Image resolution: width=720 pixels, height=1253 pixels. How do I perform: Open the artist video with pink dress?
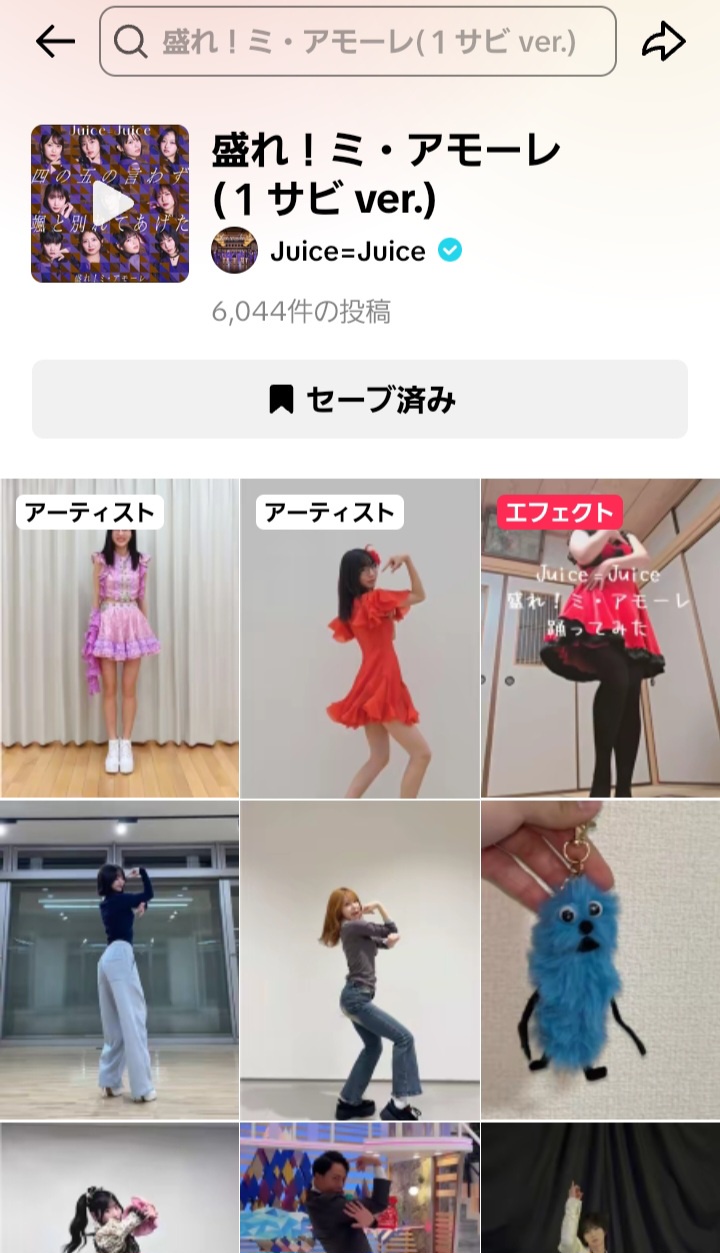point(120,640)
